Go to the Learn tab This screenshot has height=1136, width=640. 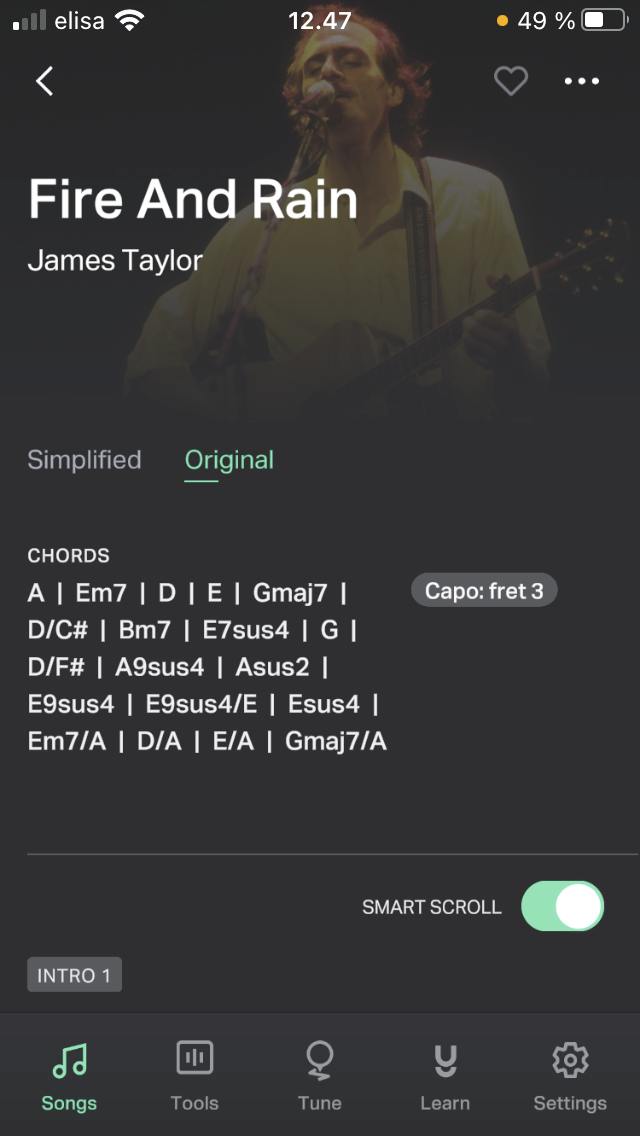coord(445,1077)
